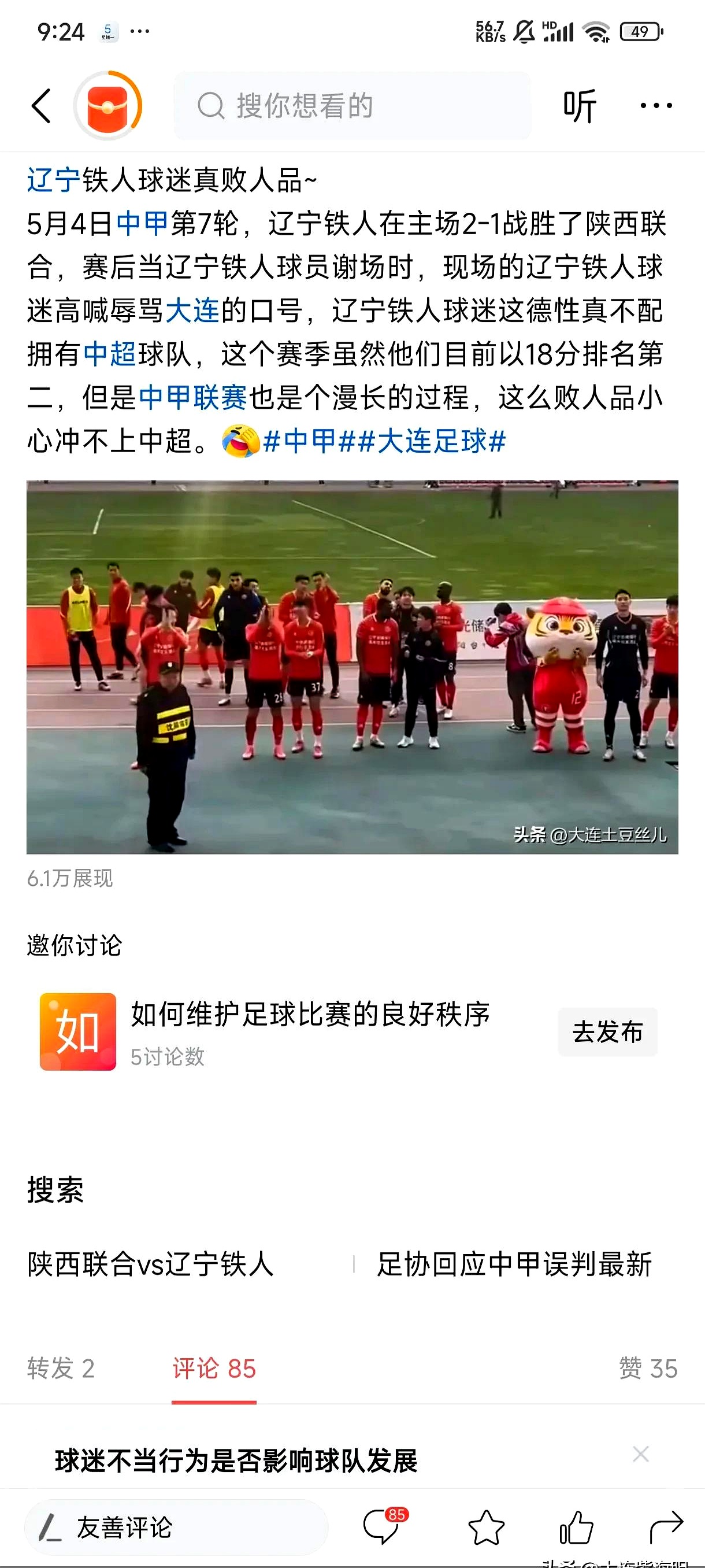705x1568 pixels.
Task: Listen to the post with 听
Action: point(578,106)
